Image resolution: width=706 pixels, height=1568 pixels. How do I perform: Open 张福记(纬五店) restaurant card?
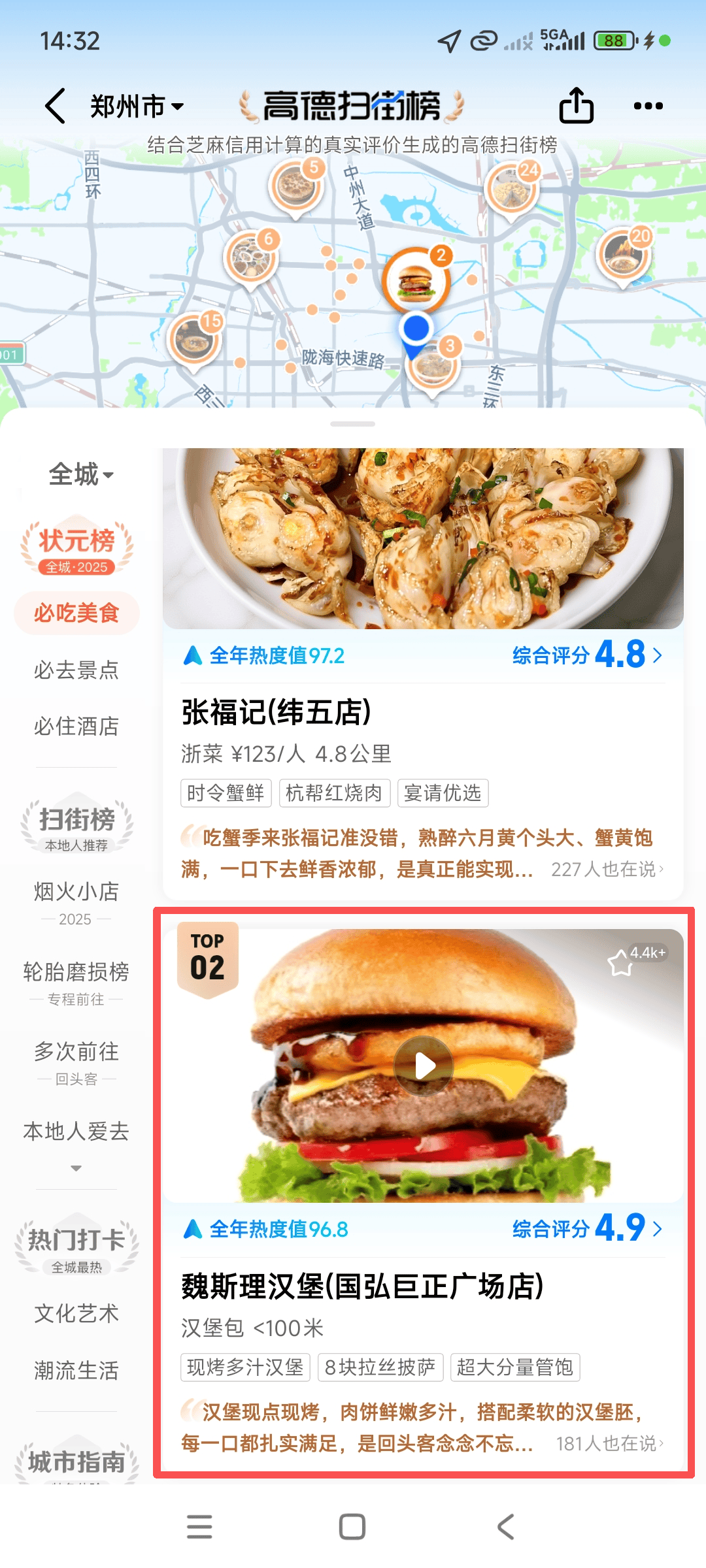coord(276,712)
